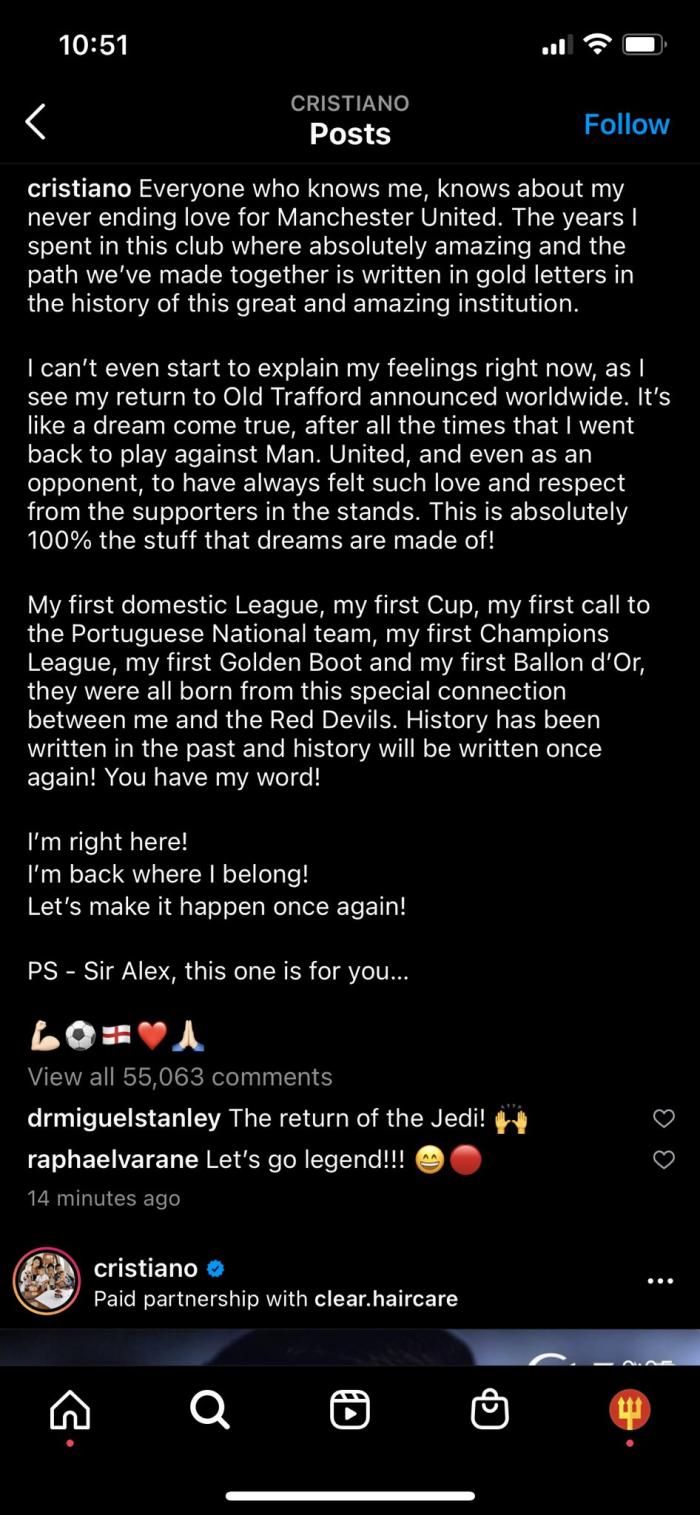
Task: Open drmiguelstanley's profile from comment
Action: pos(124,1118)
